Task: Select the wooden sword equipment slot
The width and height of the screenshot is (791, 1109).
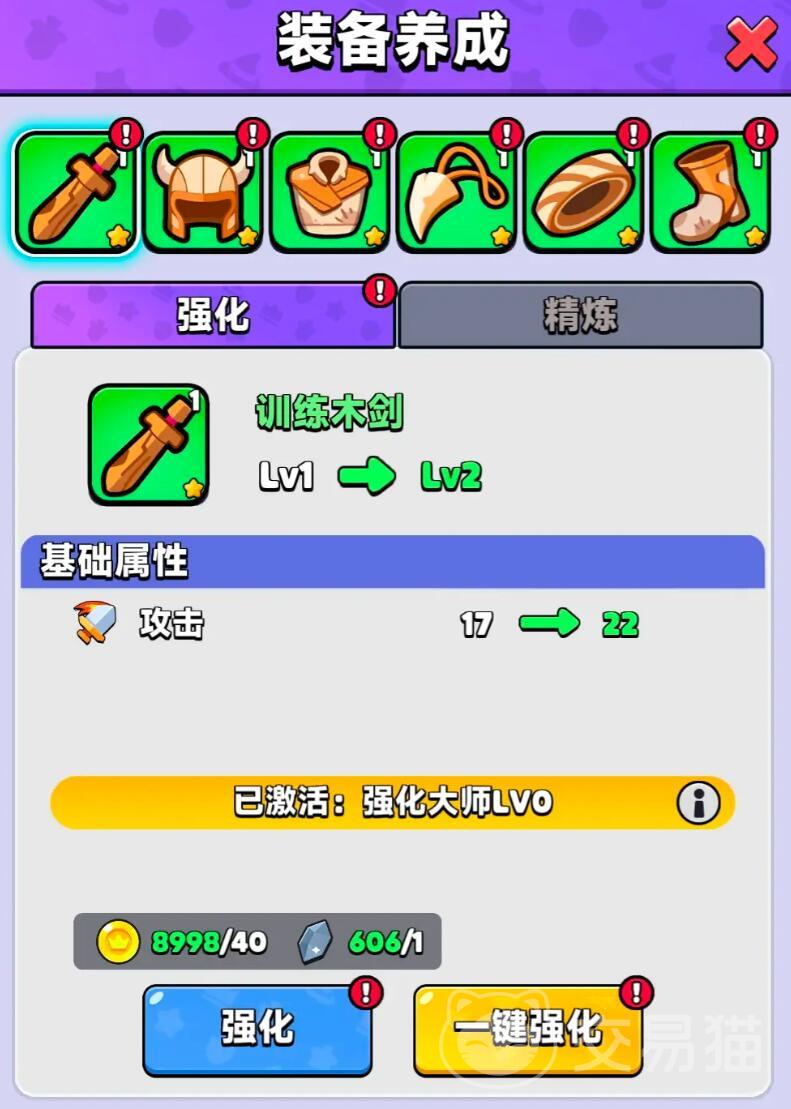Action: click(75, 193)
